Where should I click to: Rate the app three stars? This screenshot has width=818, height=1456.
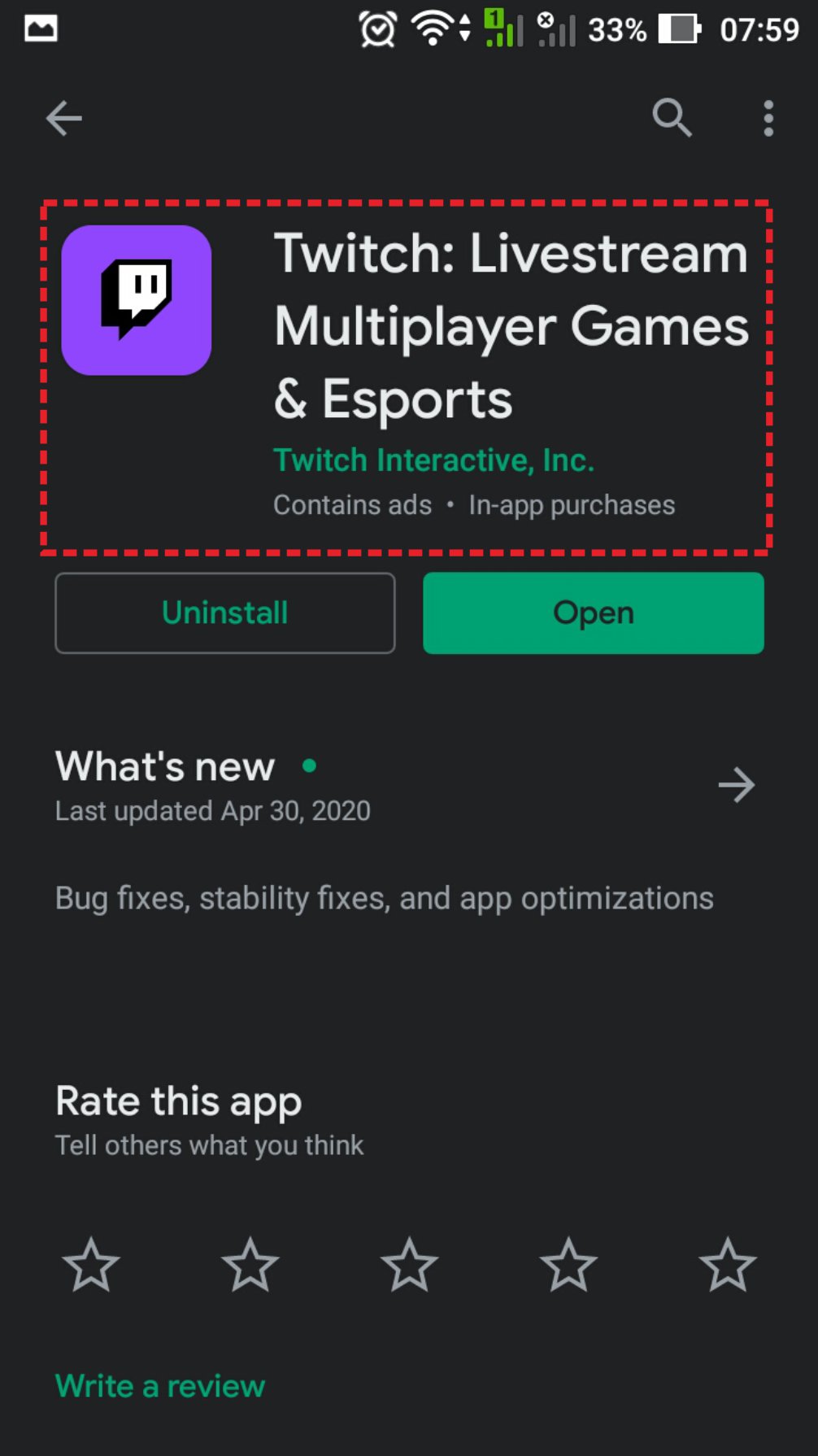tap(409, 1265)
